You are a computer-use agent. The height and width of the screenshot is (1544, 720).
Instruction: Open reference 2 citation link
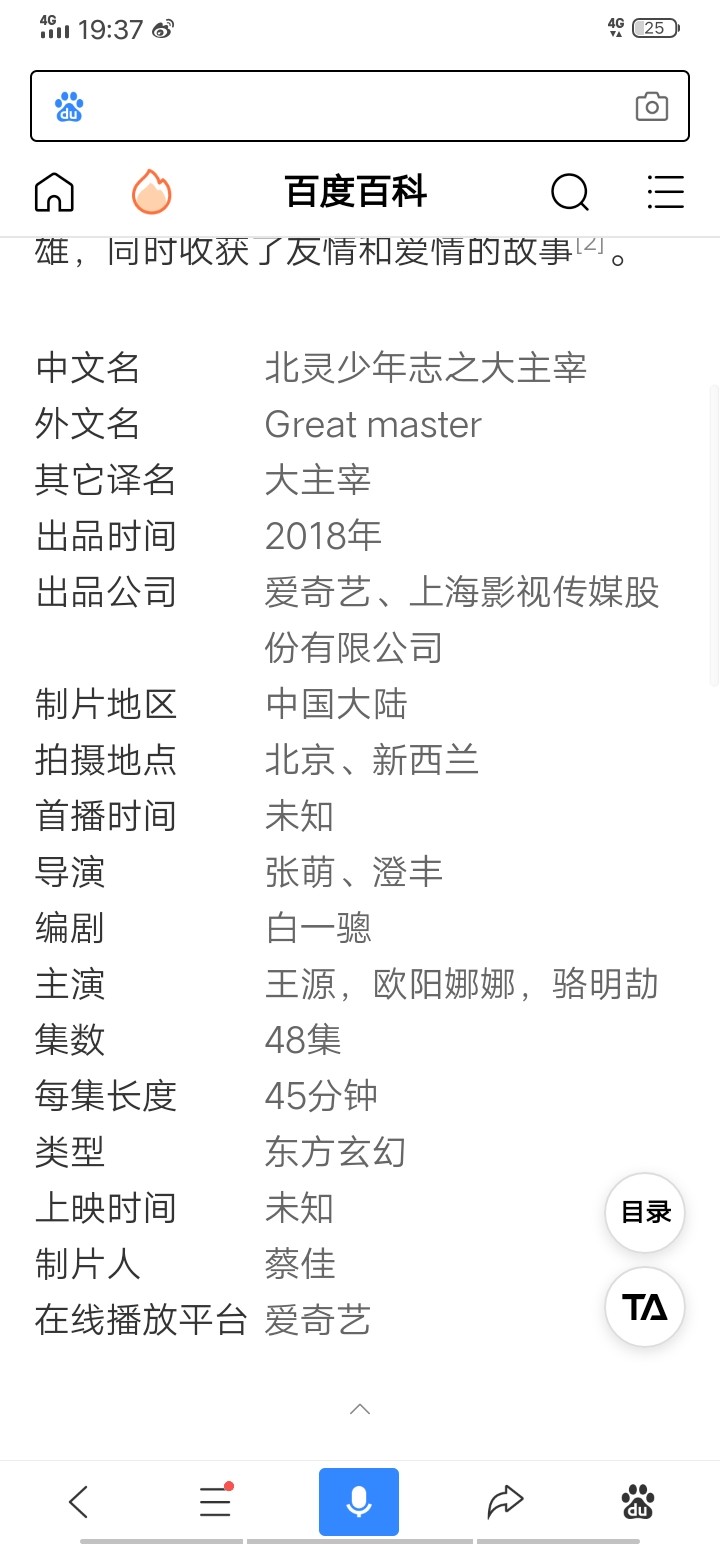(x=589, y=245)
